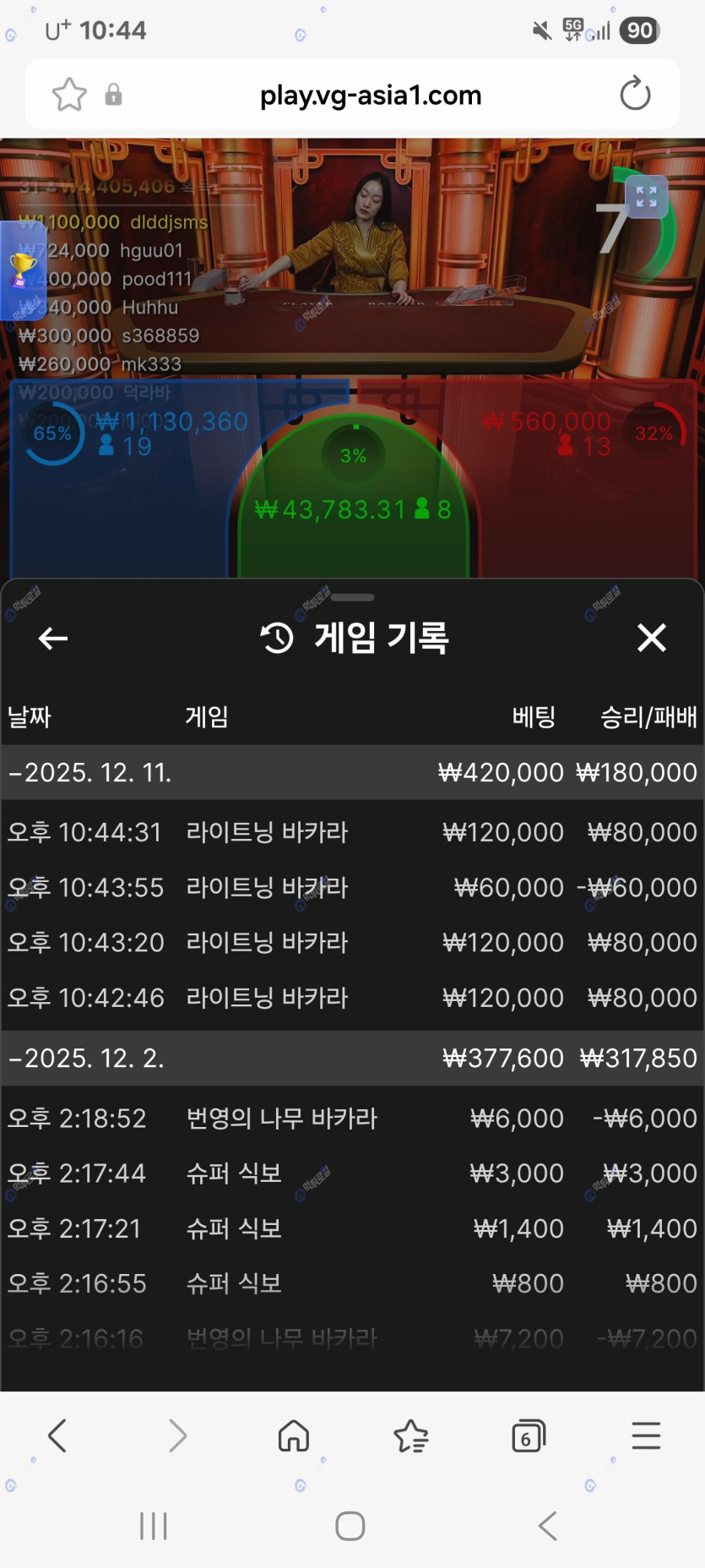This screenshot has width=705, height=1568.
Task: Open the 오후 10:43:55 라이트닝 바카라 record
Action: click(352, 887)
